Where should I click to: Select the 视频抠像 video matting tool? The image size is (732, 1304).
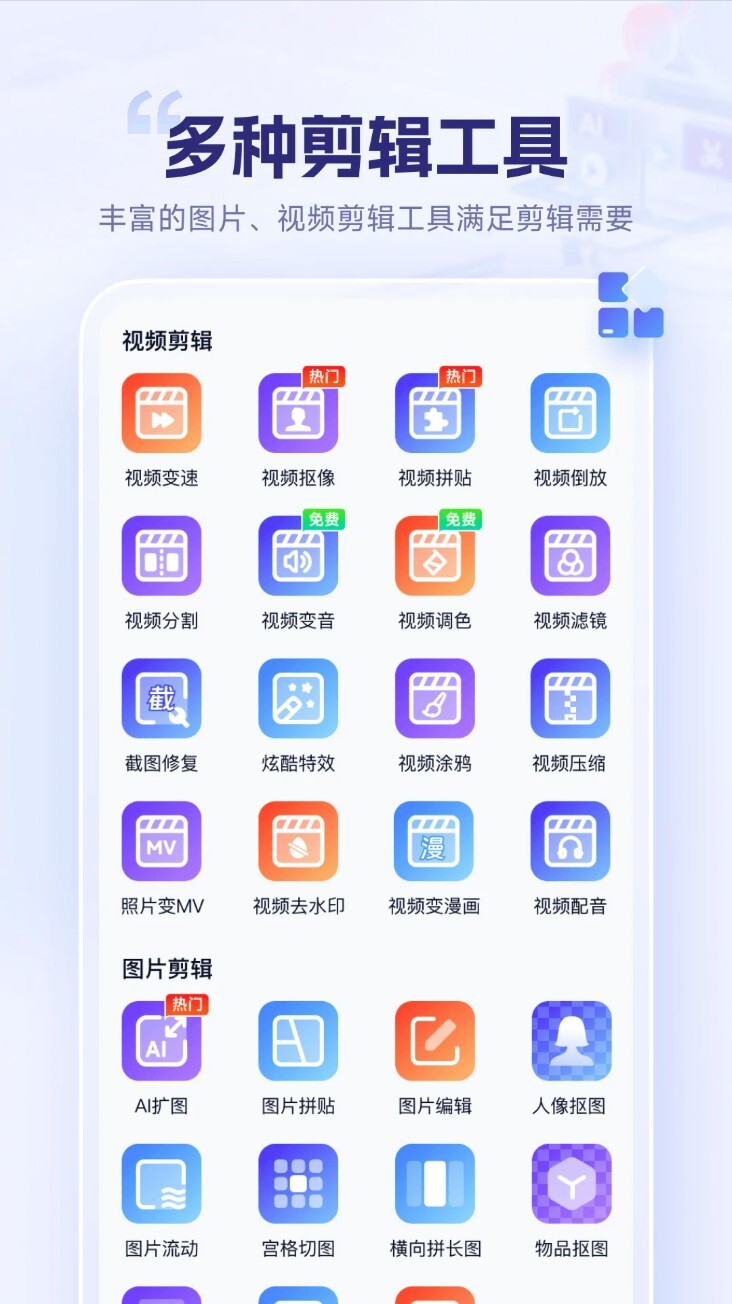point(298,412)
